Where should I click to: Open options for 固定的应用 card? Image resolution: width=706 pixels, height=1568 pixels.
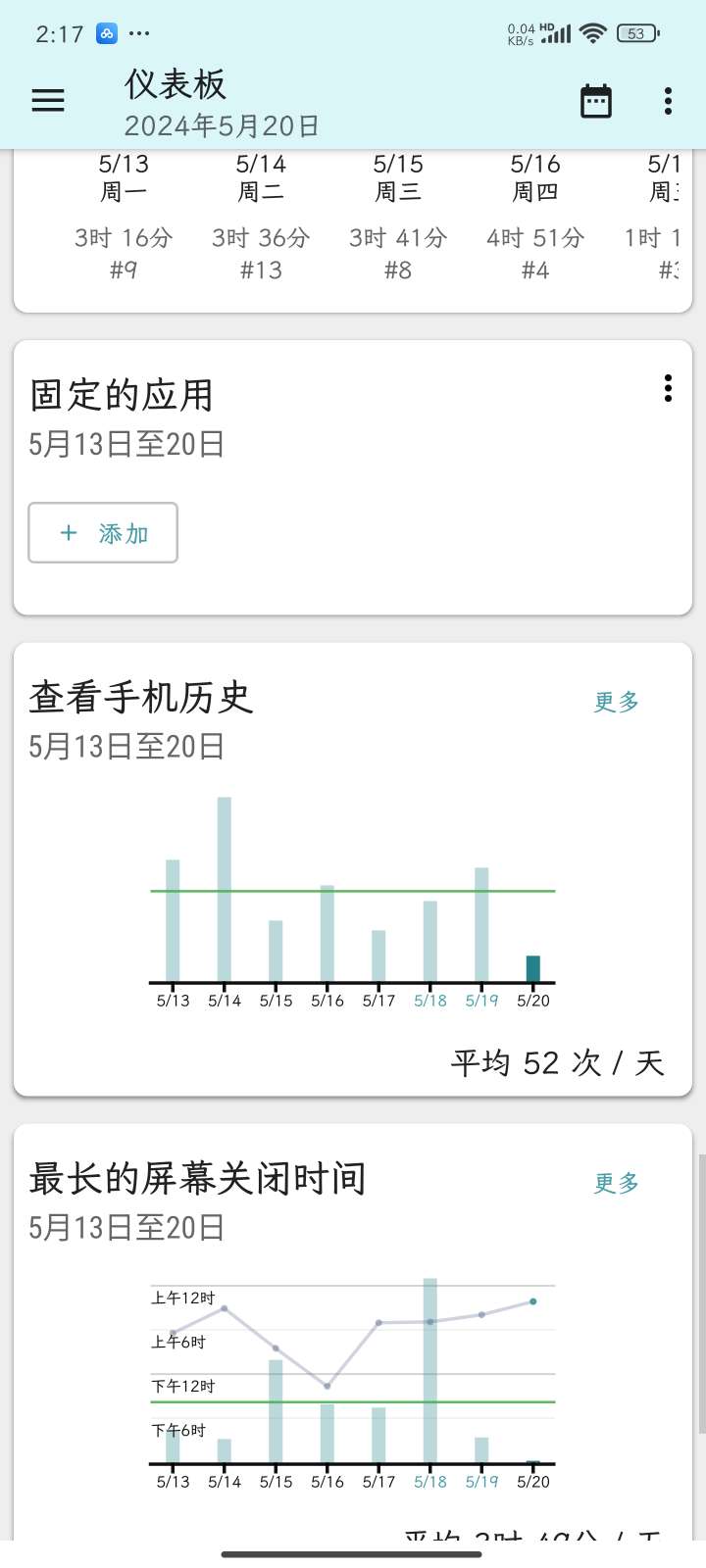[x=668, y=389]
